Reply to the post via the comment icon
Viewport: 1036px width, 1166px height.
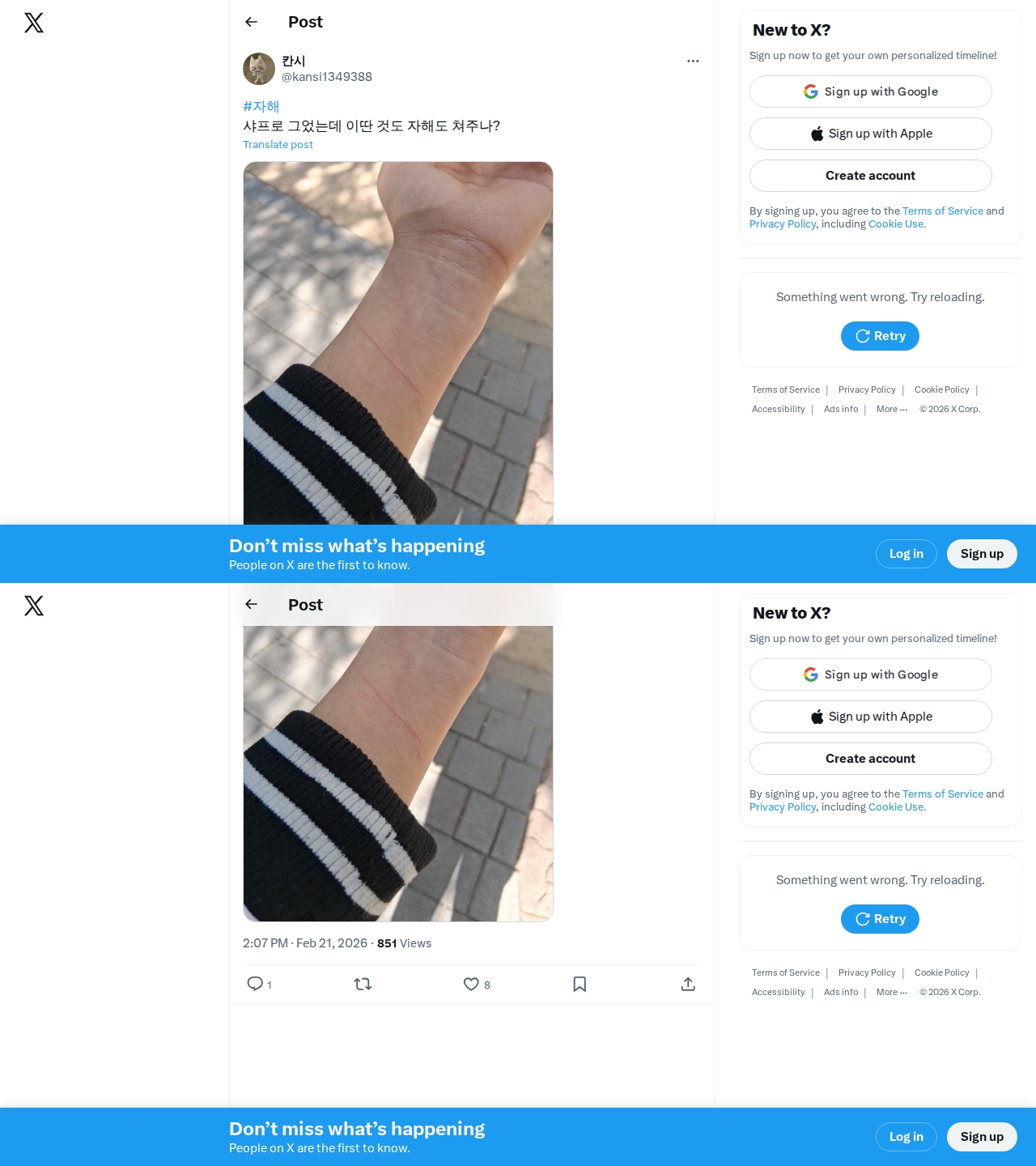coord(255,984)
